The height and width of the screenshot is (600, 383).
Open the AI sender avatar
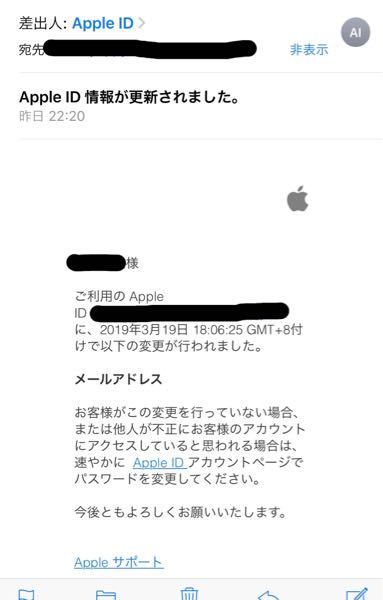tap(355, 32)
